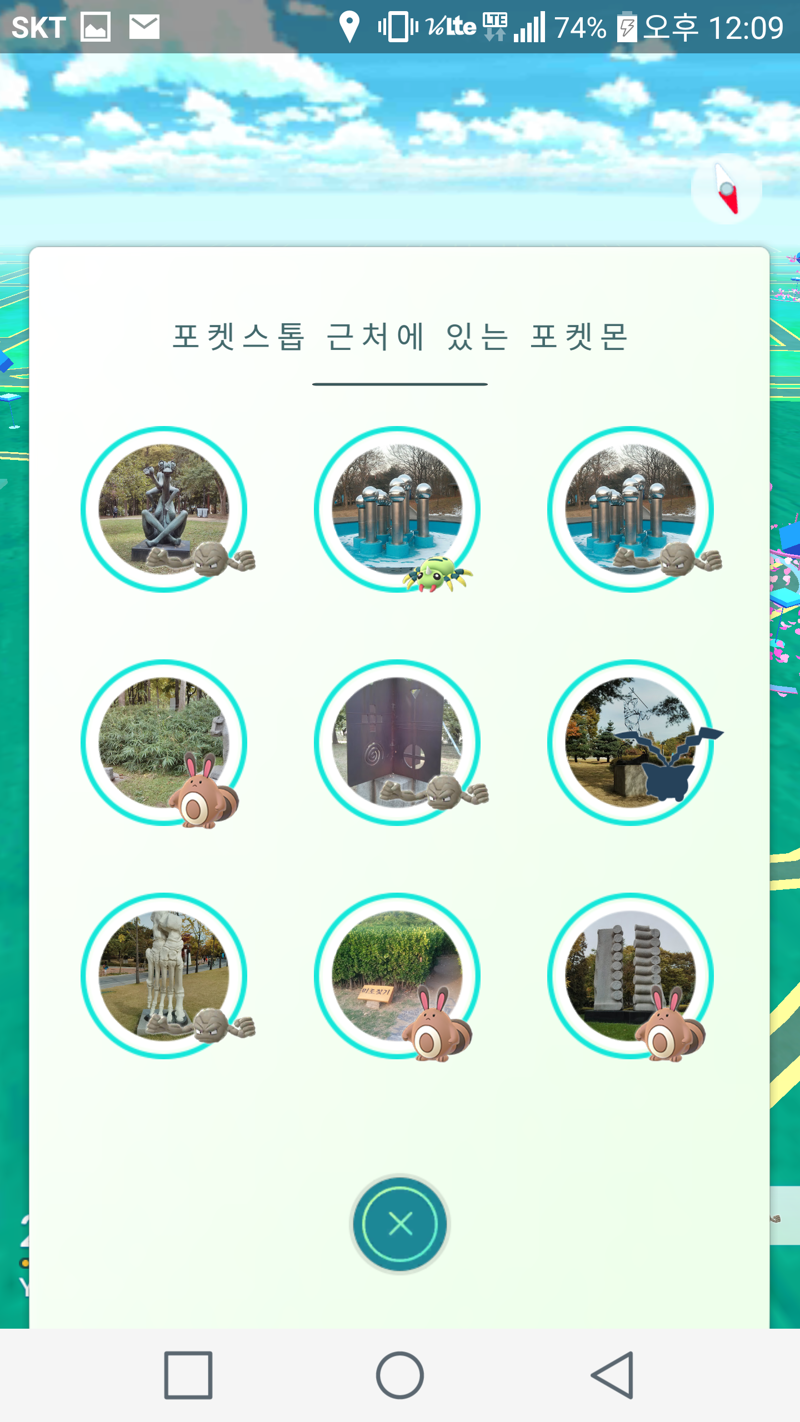Viewport: 800px width, 1422px height.
Task: Select the Pokéstop with the unknown Pokémon silhouette
Action: 630,743
